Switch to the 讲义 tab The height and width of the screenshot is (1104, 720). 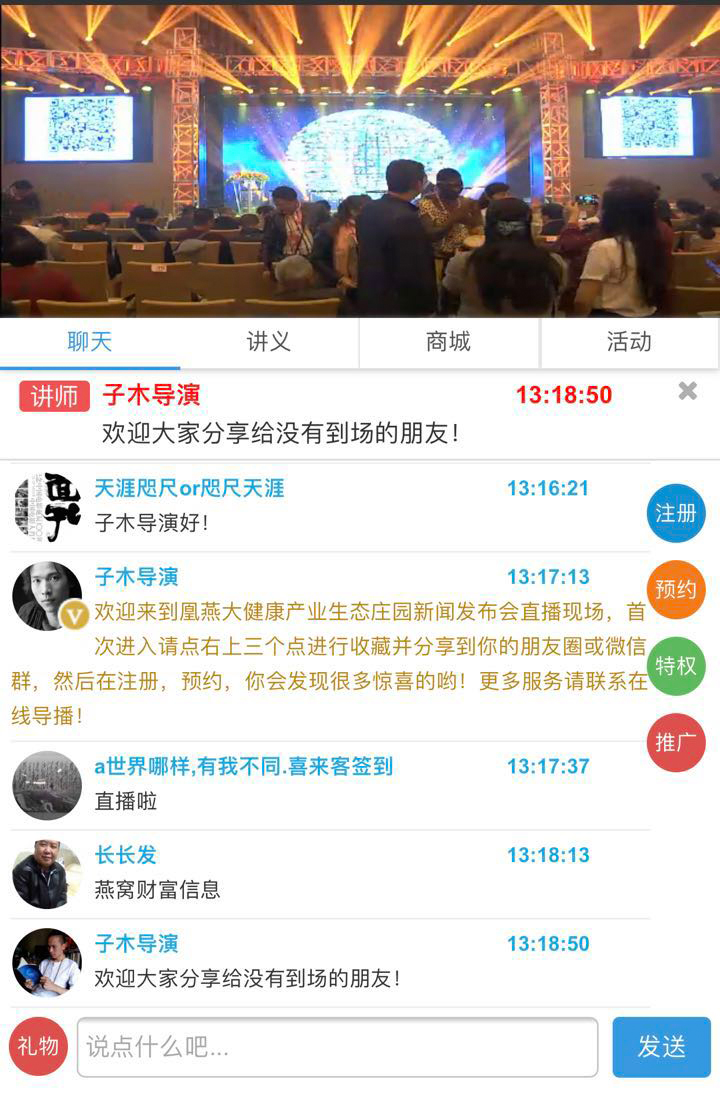point(269,342)
